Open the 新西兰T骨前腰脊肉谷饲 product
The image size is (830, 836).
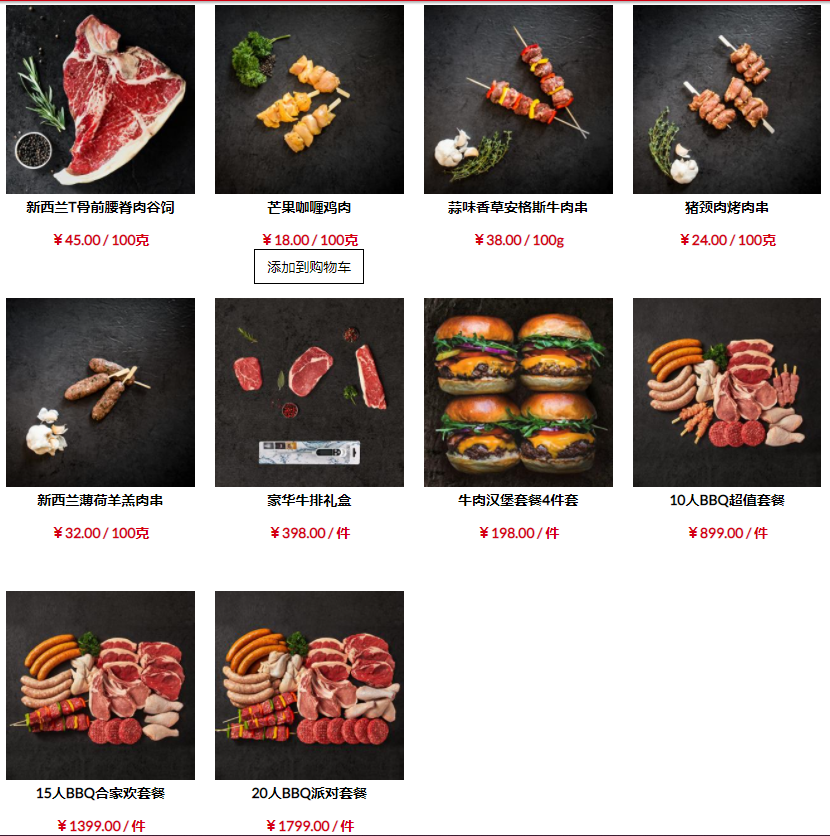tap(100, 100)
